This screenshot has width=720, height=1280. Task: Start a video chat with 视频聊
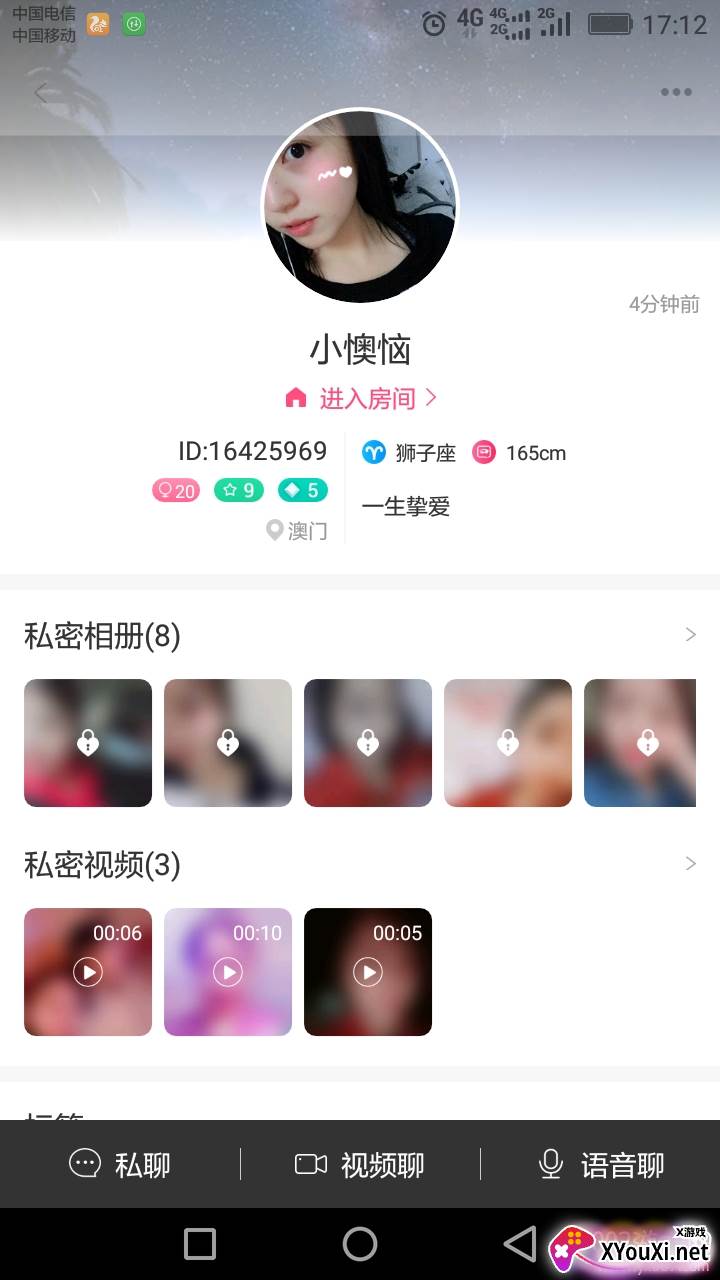tap(360, 1164)
